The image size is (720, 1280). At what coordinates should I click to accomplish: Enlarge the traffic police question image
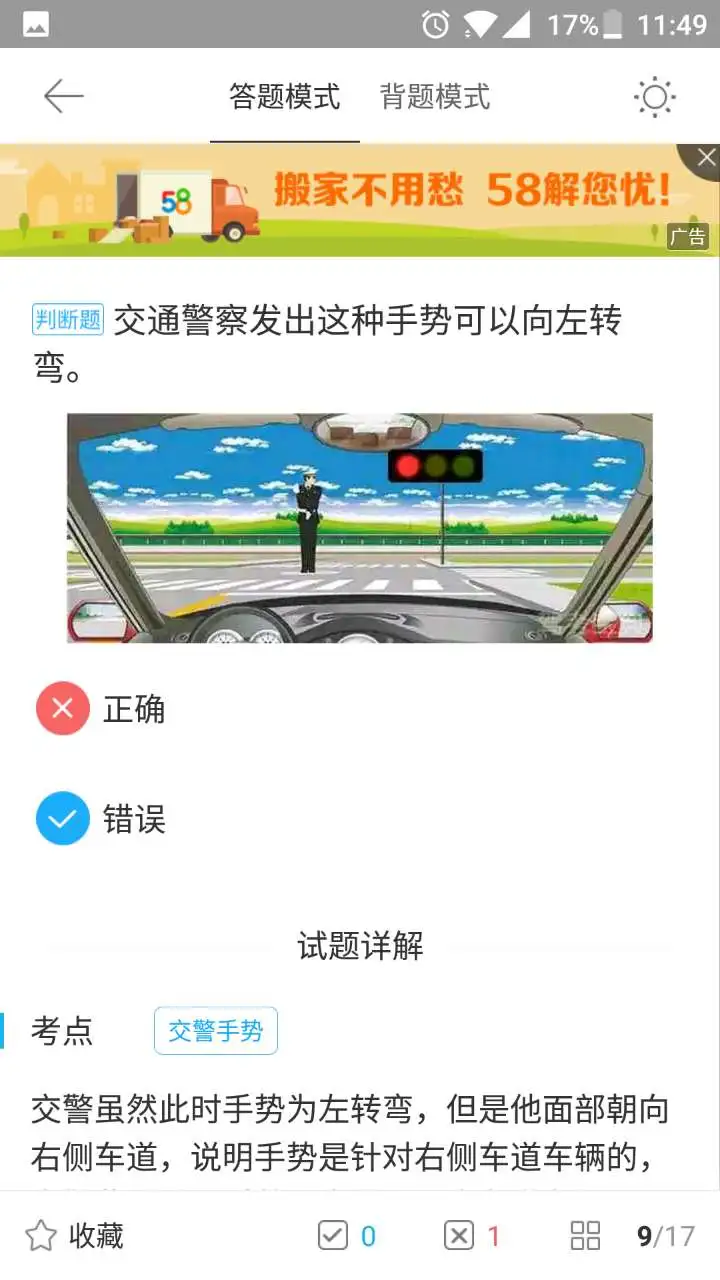360,527
